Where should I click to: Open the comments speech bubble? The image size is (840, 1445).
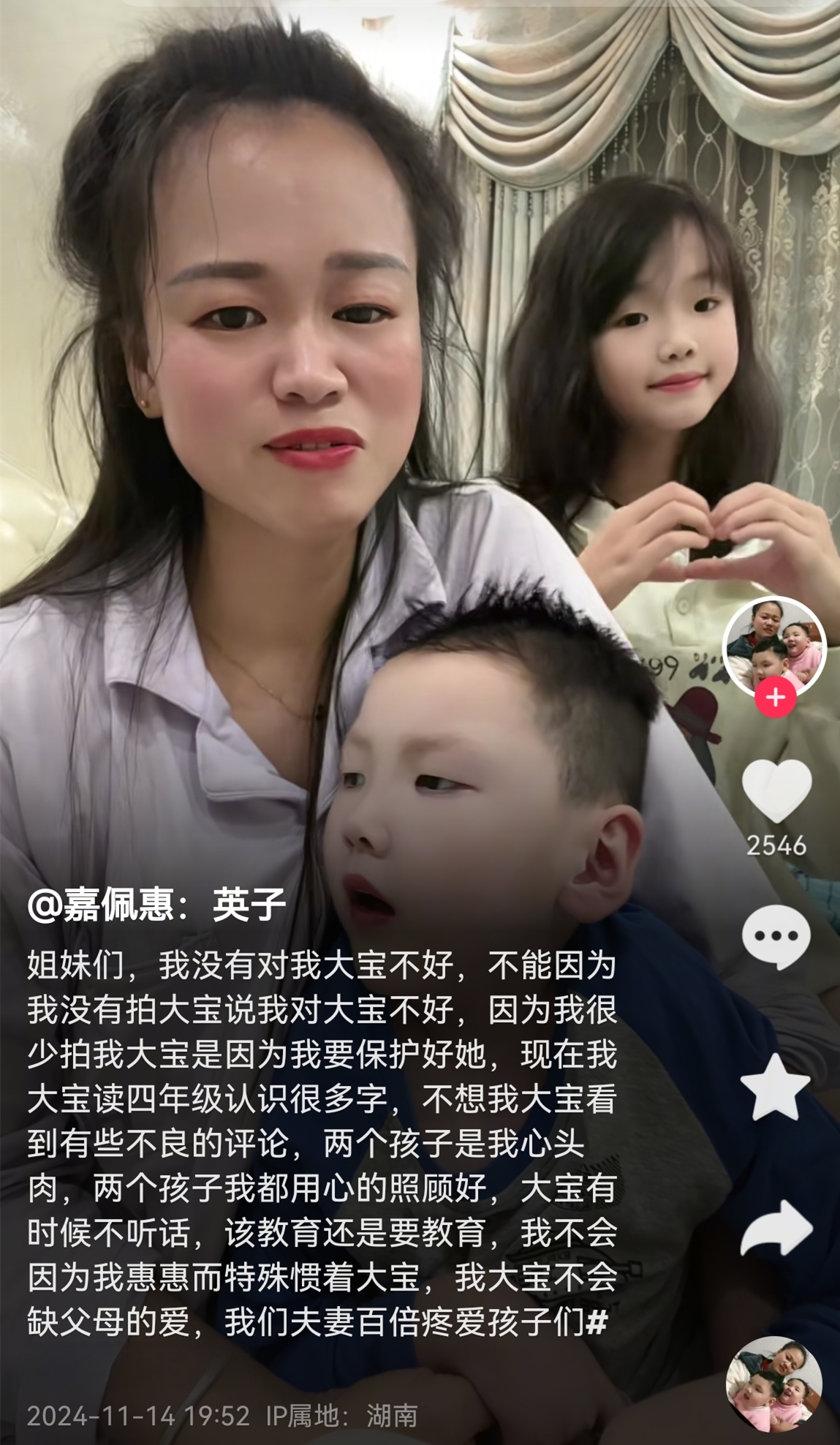pyautogui.click(x=776, y=937)
